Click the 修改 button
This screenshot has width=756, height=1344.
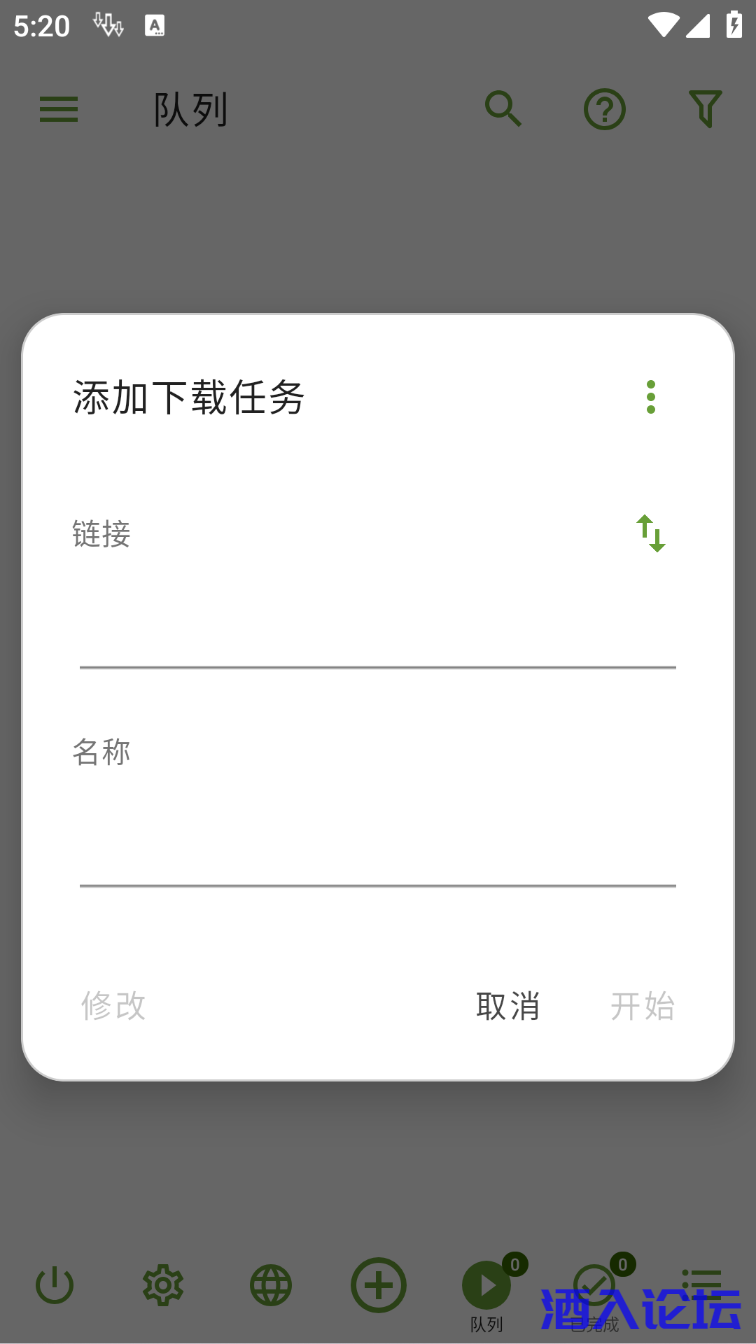click(x=112, y=1007)
